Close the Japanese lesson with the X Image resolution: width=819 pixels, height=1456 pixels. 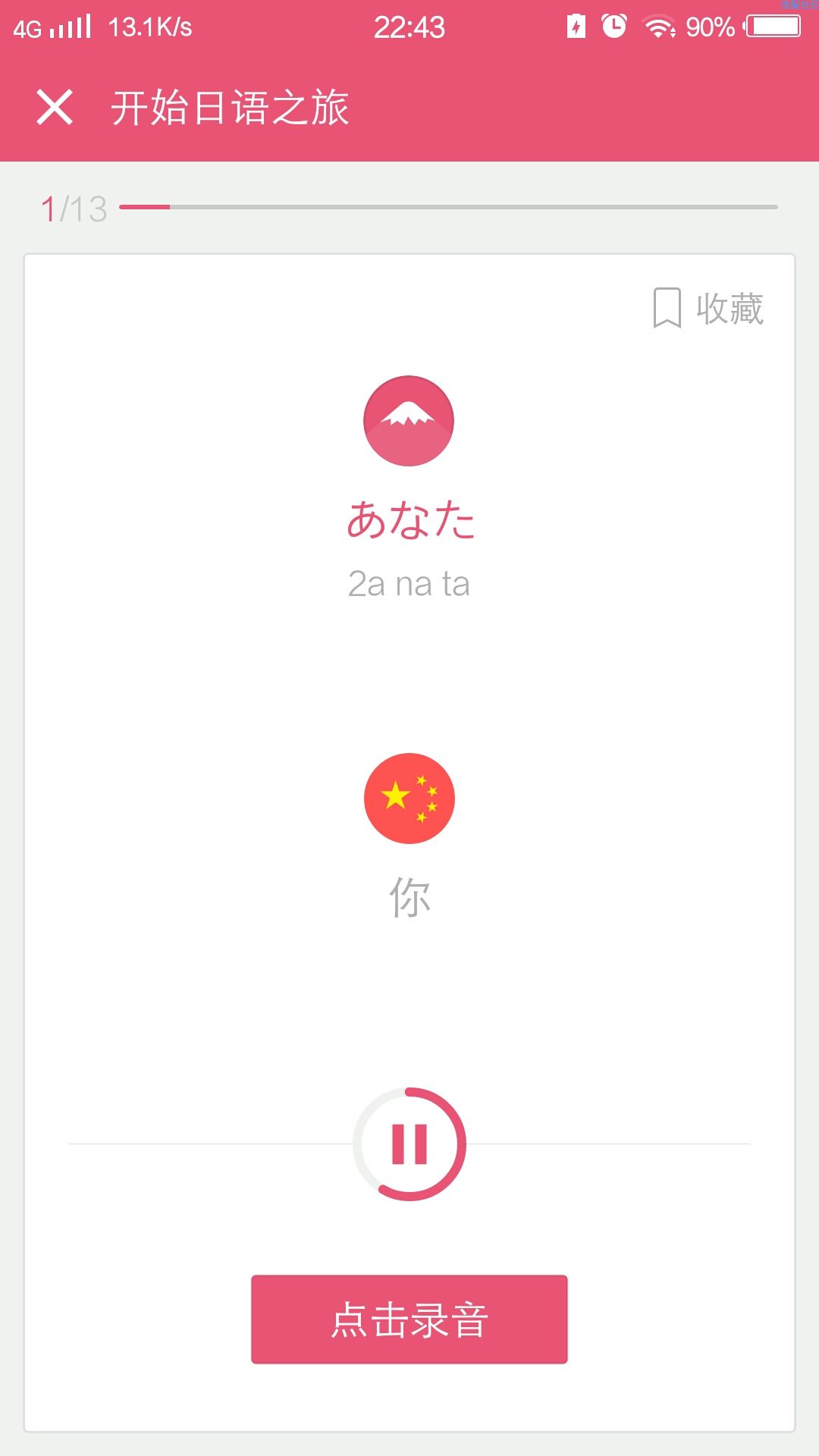point(55,107)
